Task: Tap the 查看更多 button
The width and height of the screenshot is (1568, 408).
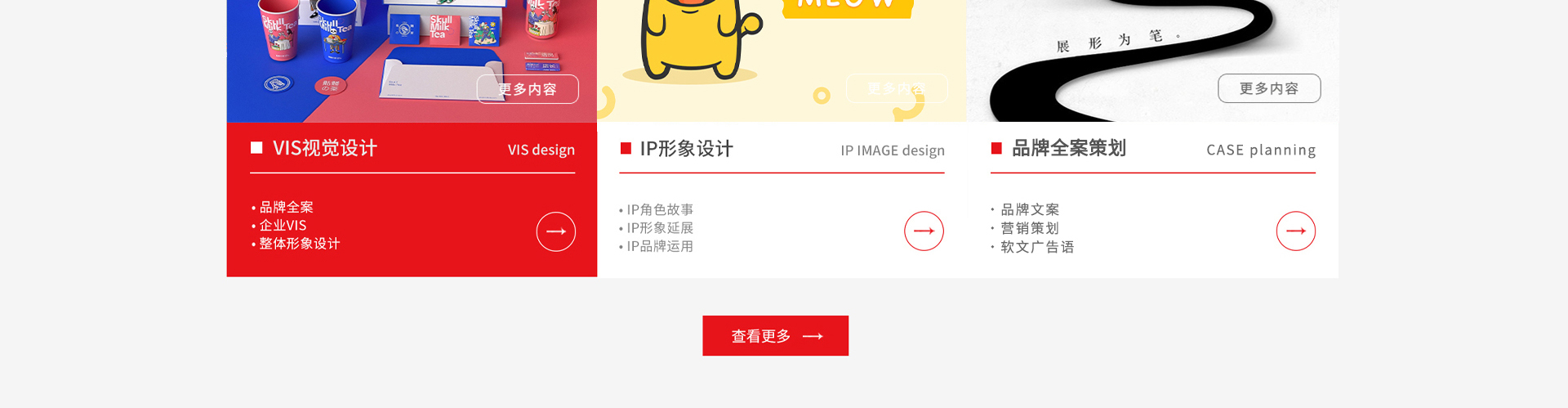Action: click(x=775, y=336)
